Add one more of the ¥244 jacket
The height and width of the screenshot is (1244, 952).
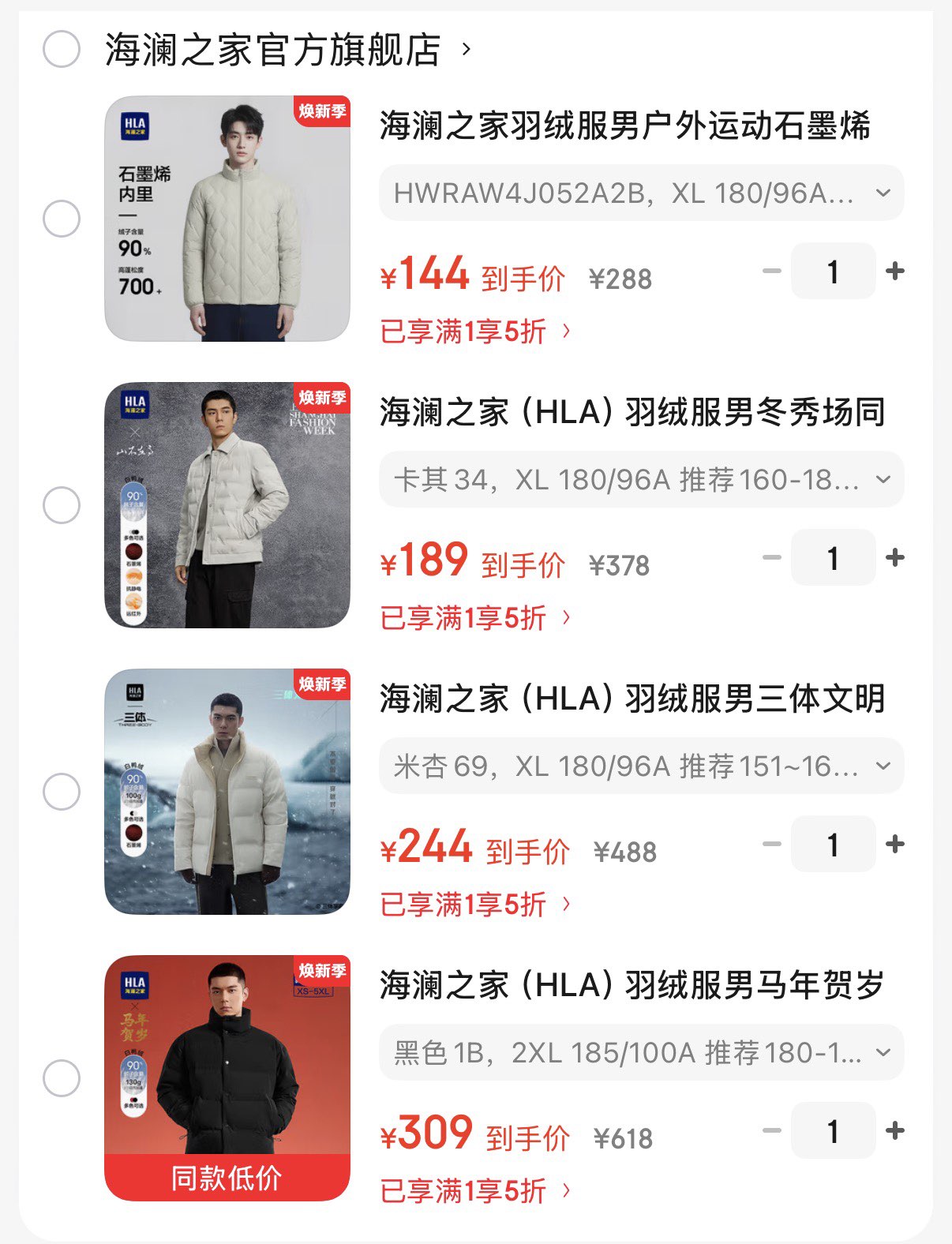pos(895,845)
